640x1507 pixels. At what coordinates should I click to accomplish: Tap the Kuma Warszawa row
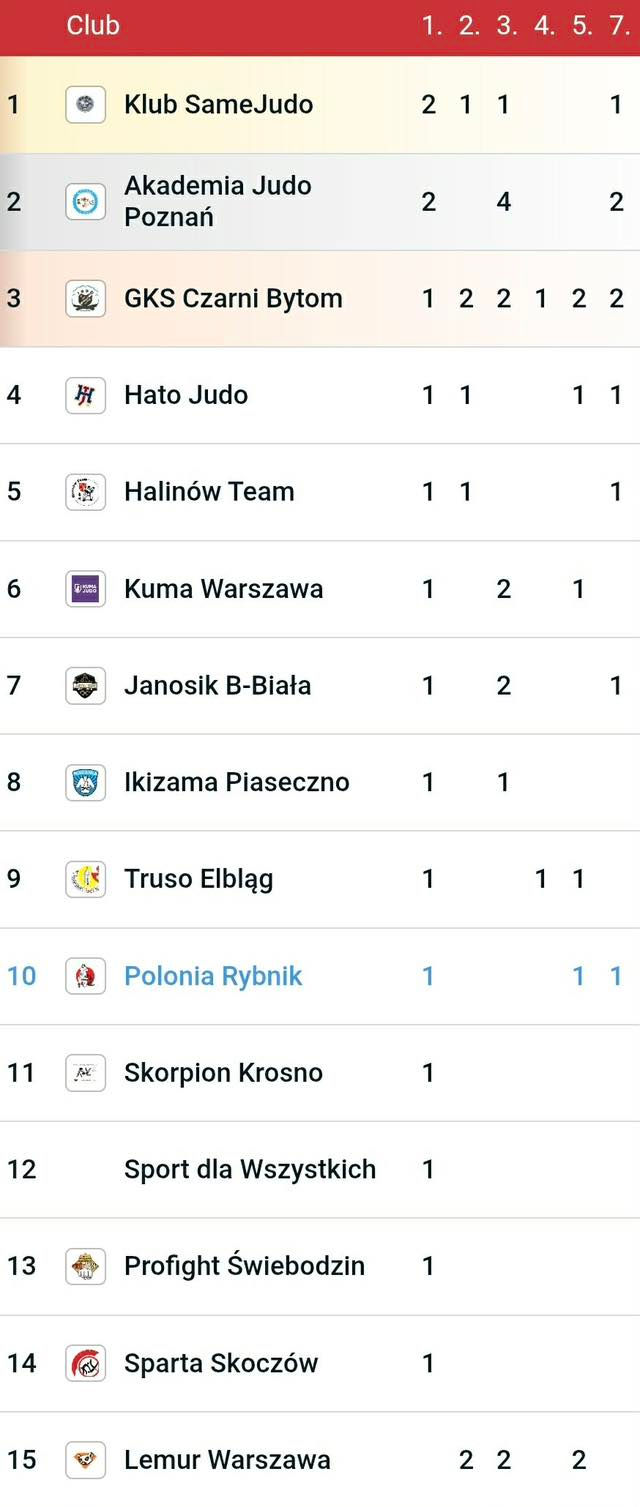pyautogui.click(x=223, y=588)
